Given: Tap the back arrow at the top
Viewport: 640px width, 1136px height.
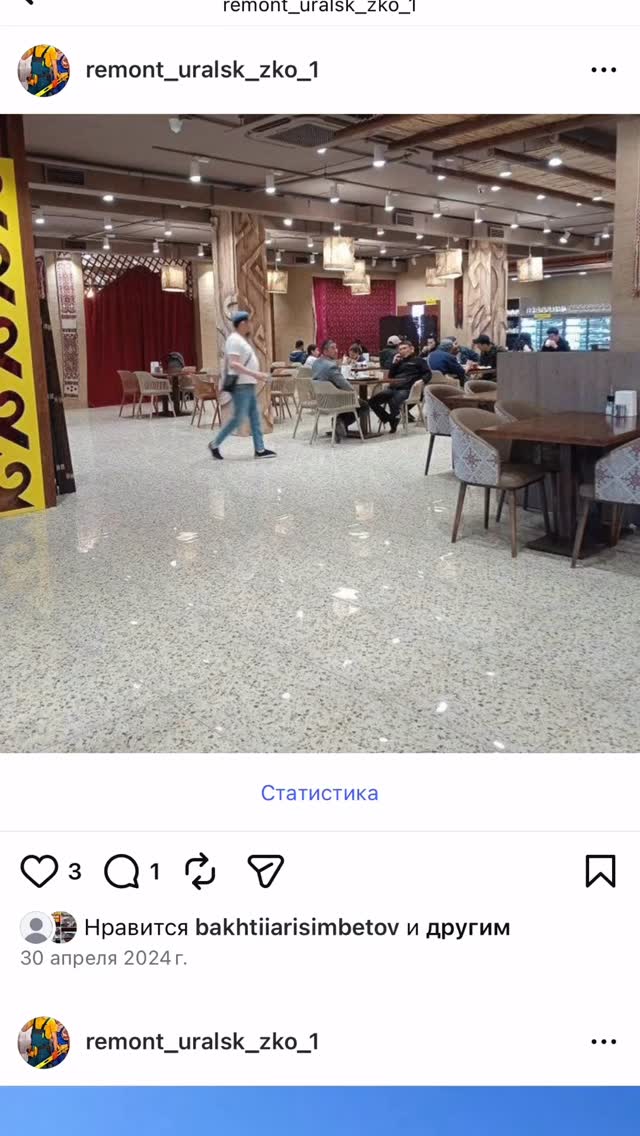Looking at the screenshot, I should pyautogui.click(x=26, y=2).
